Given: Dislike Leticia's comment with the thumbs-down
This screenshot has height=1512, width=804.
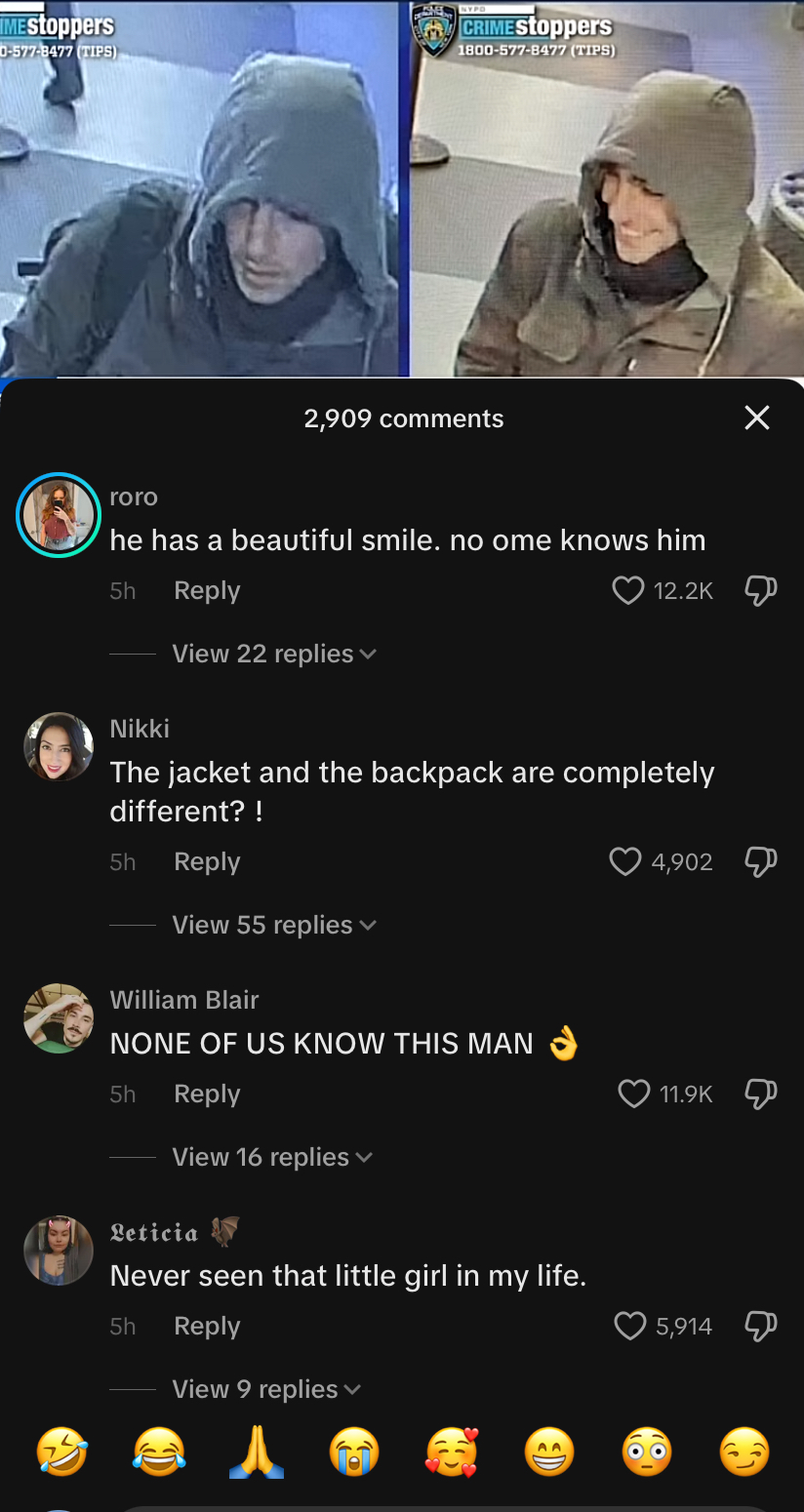Looking at the screenshot, I should tap(761, 1326).
